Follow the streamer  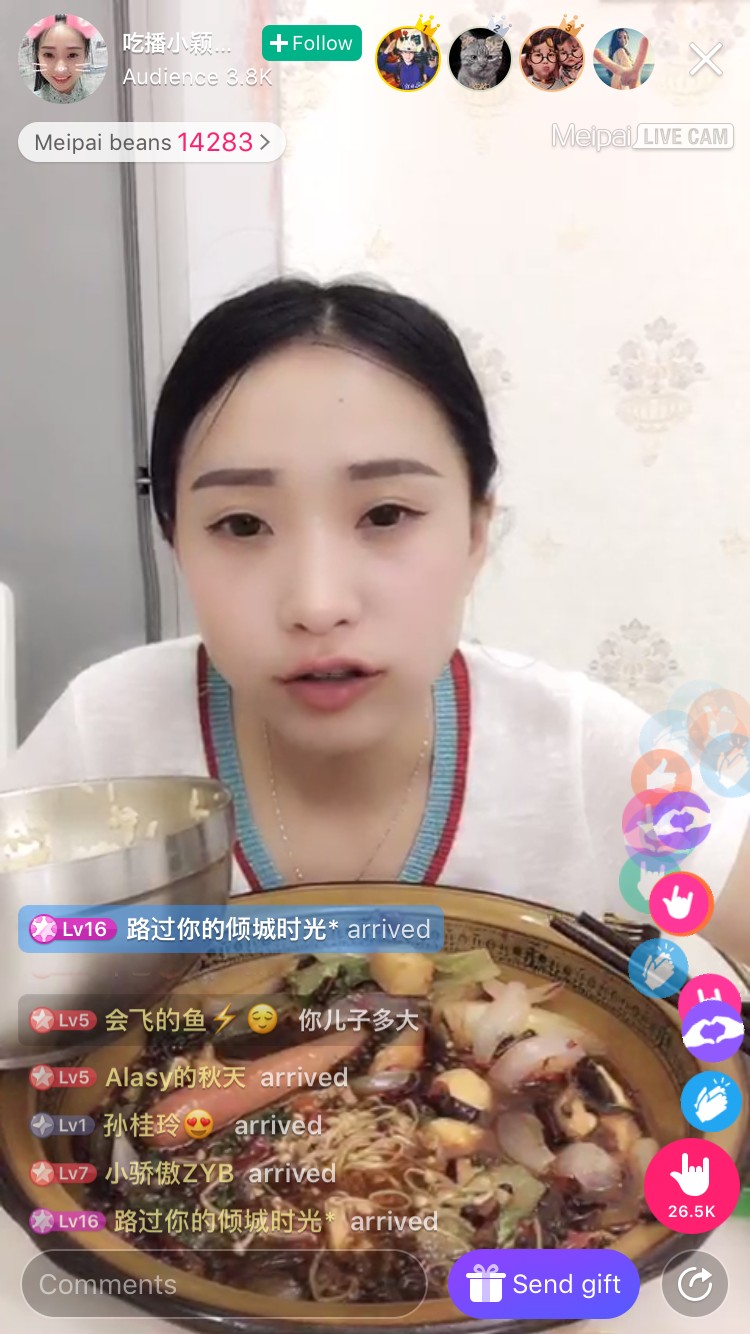(311, 44)
